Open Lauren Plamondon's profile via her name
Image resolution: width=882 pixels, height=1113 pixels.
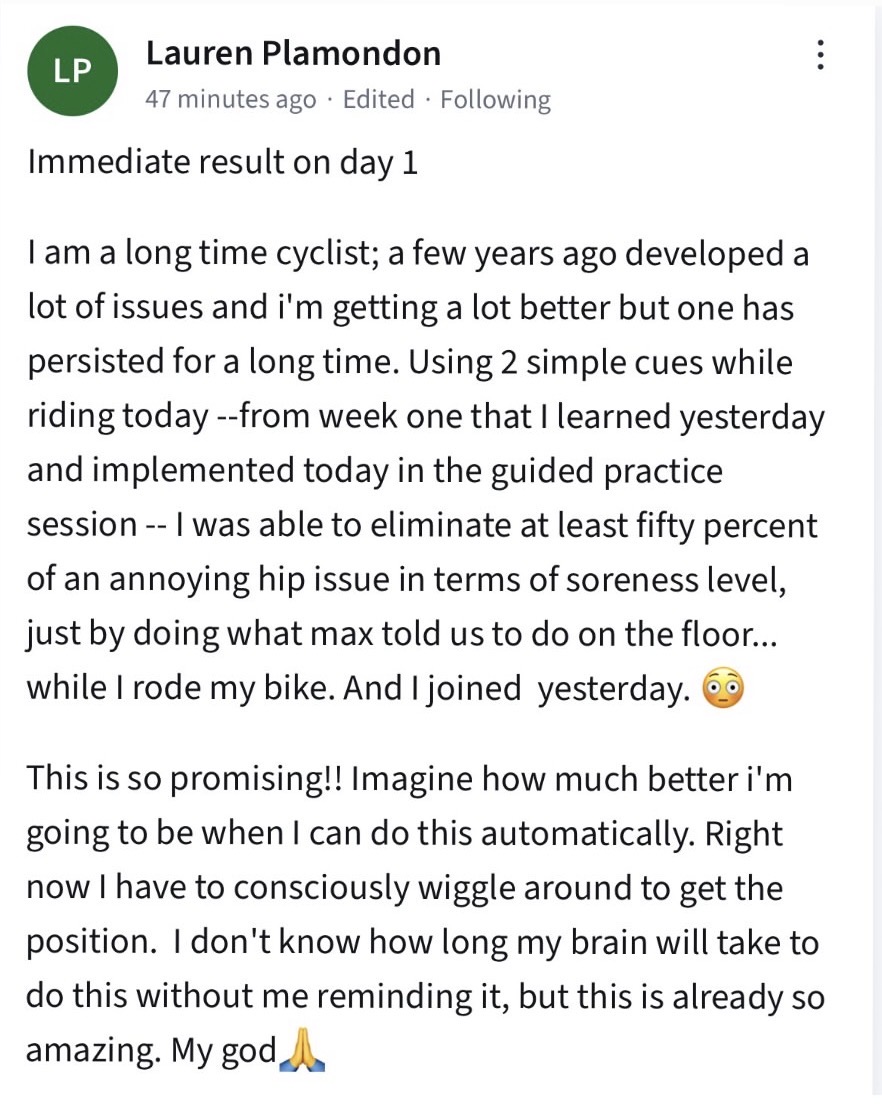point(293,53)
